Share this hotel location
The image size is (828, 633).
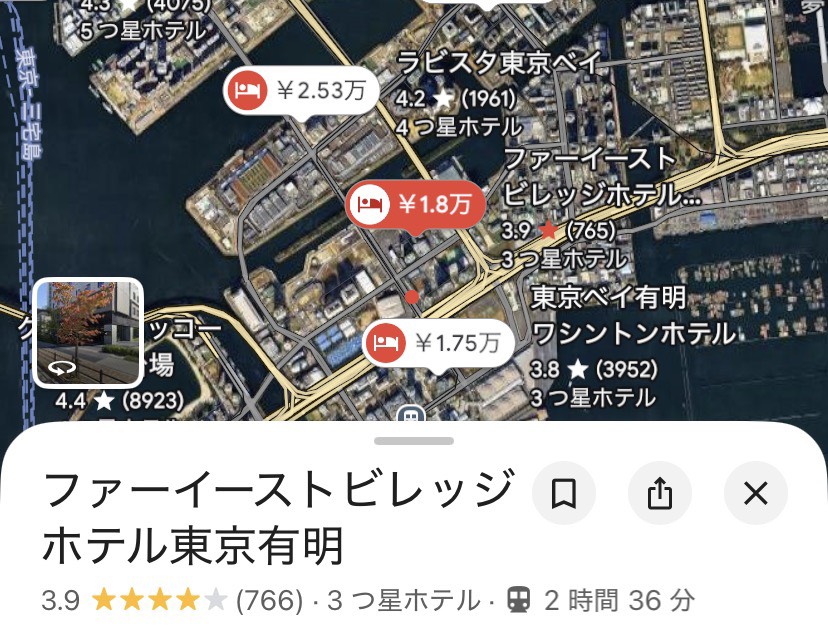pos(660,493)
